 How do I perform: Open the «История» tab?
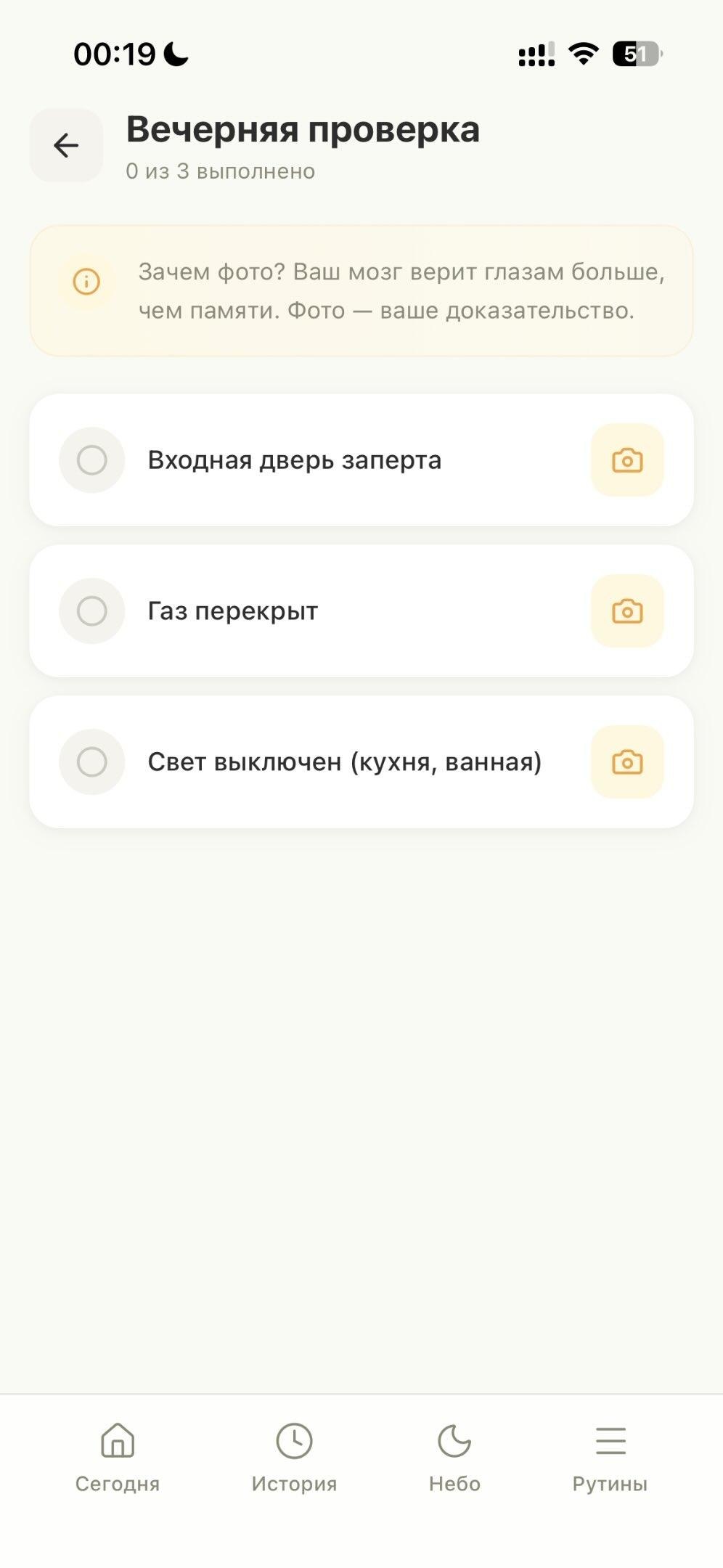point(294,1456)
